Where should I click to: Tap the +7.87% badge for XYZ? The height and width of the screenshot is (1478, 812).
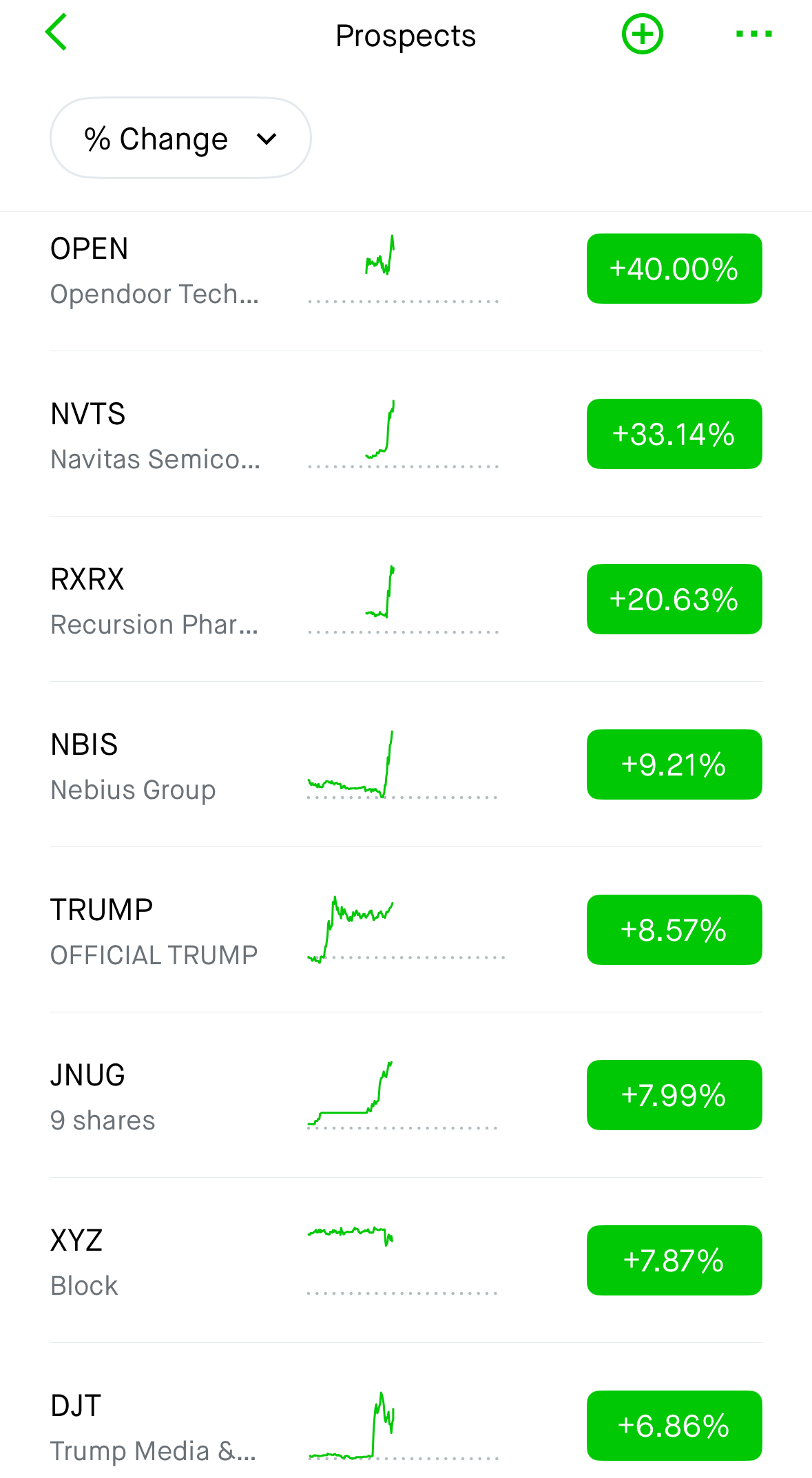[674, 1260]
